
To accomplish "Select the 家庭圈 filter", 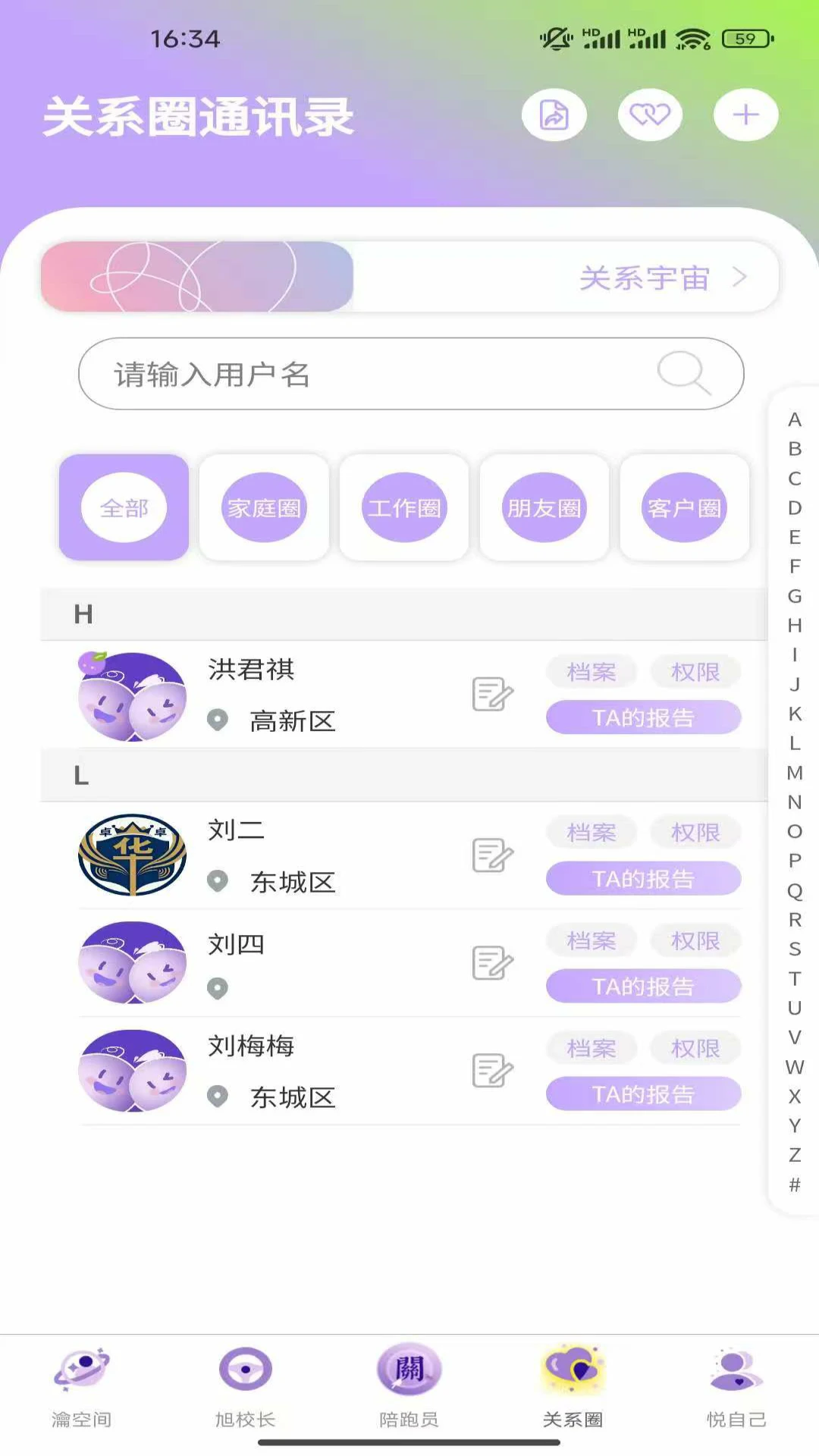I will (x=264, y=507).
